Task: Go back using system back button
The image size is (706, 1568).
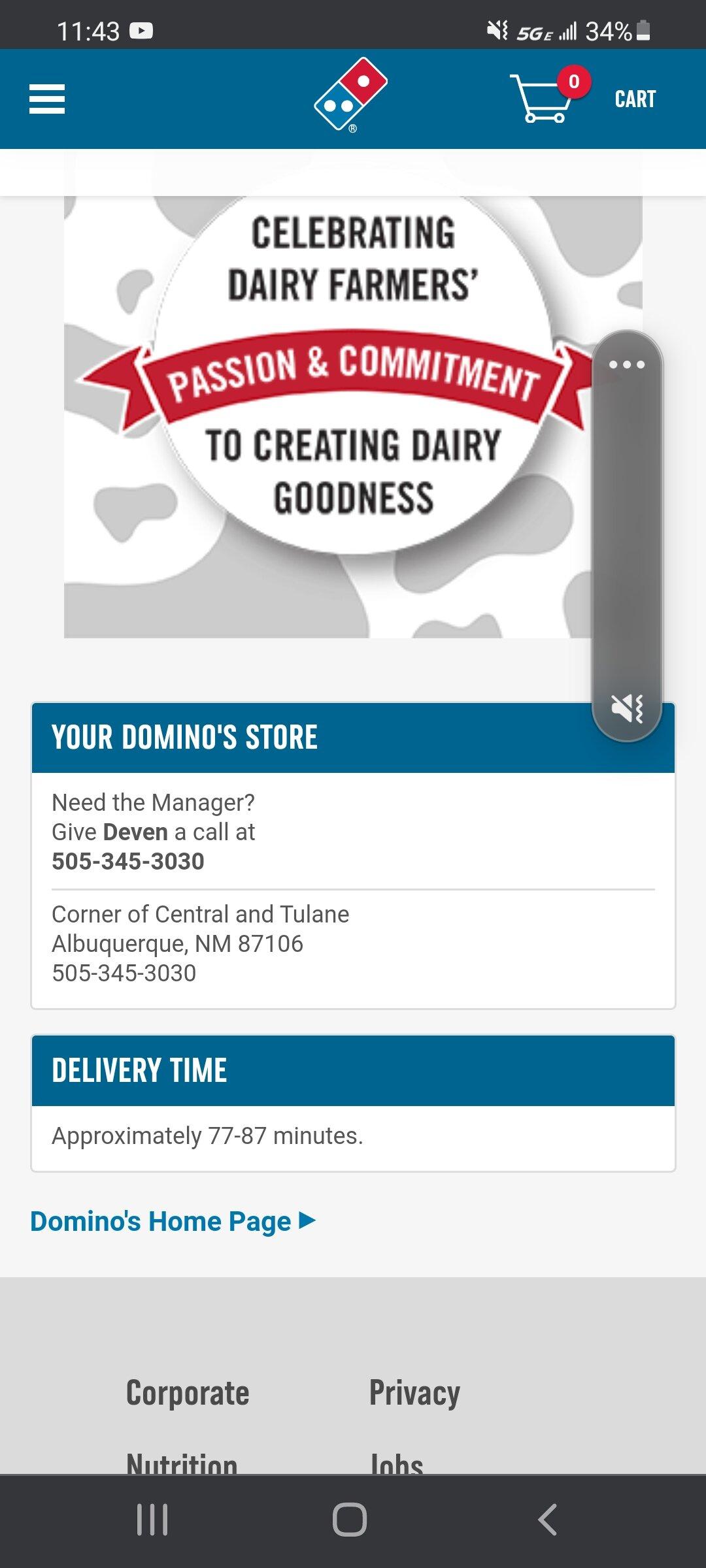Action: (548, 1519)
